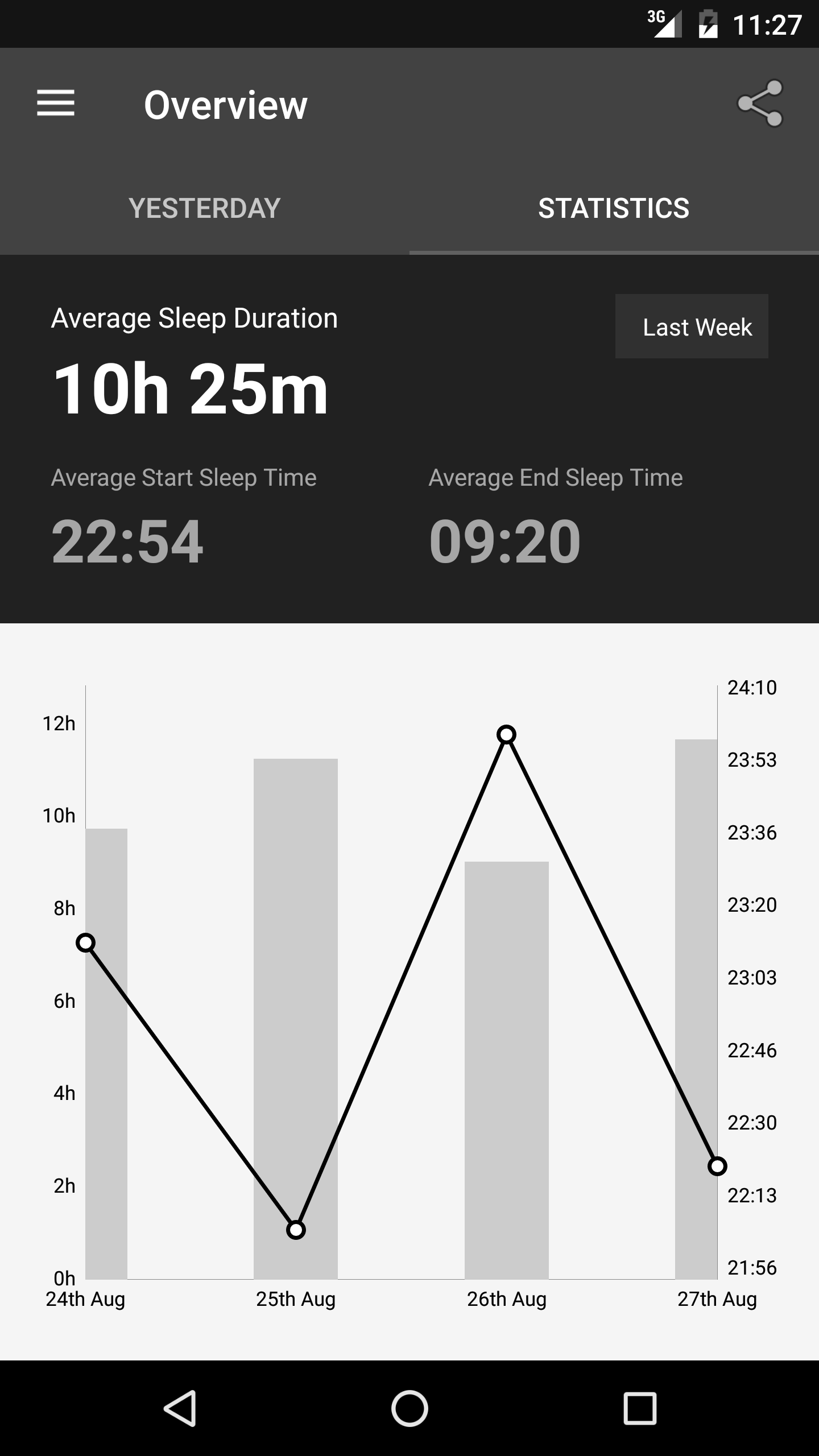819x1456 pixels.
Task: Return to the home screen
Action: pos(409,1408)
